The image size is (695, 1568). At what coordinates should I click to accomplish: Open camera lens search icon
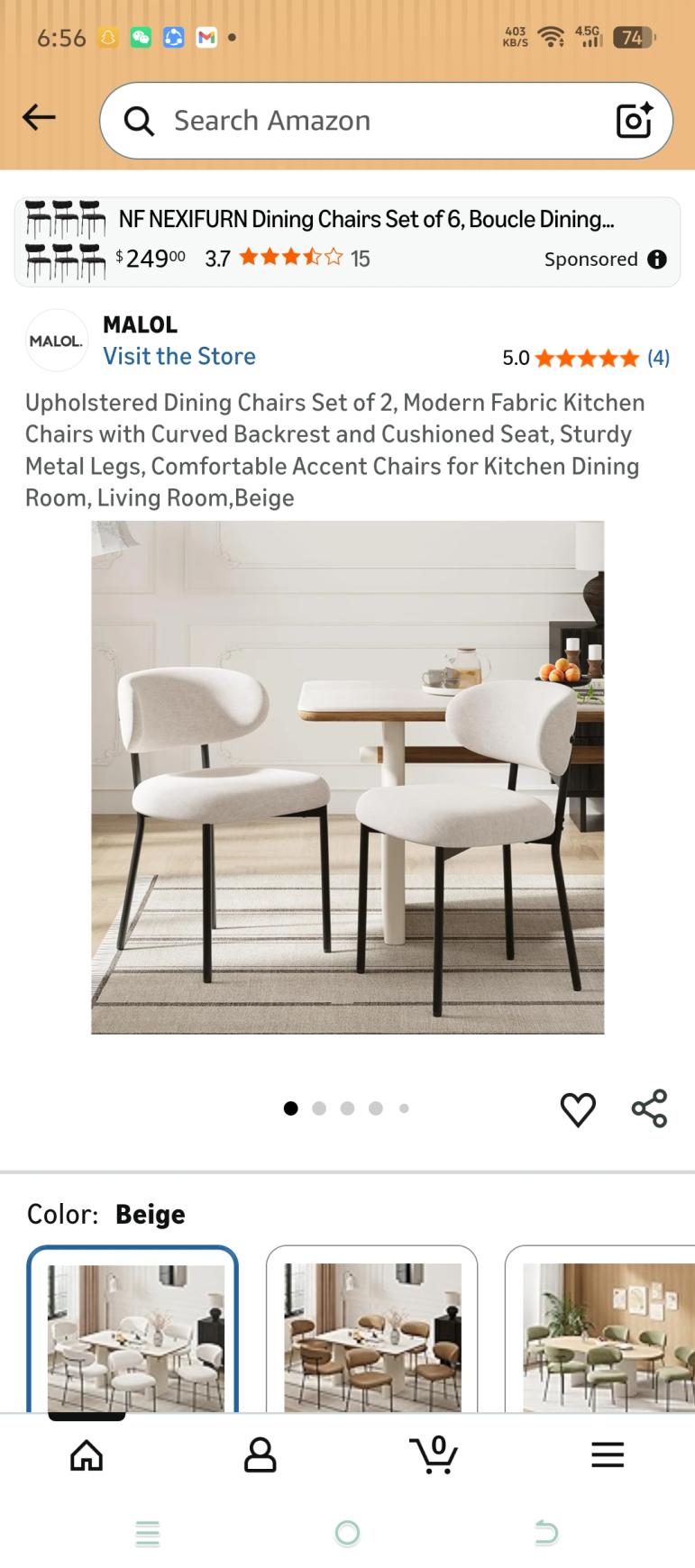(x=634, y=121)
